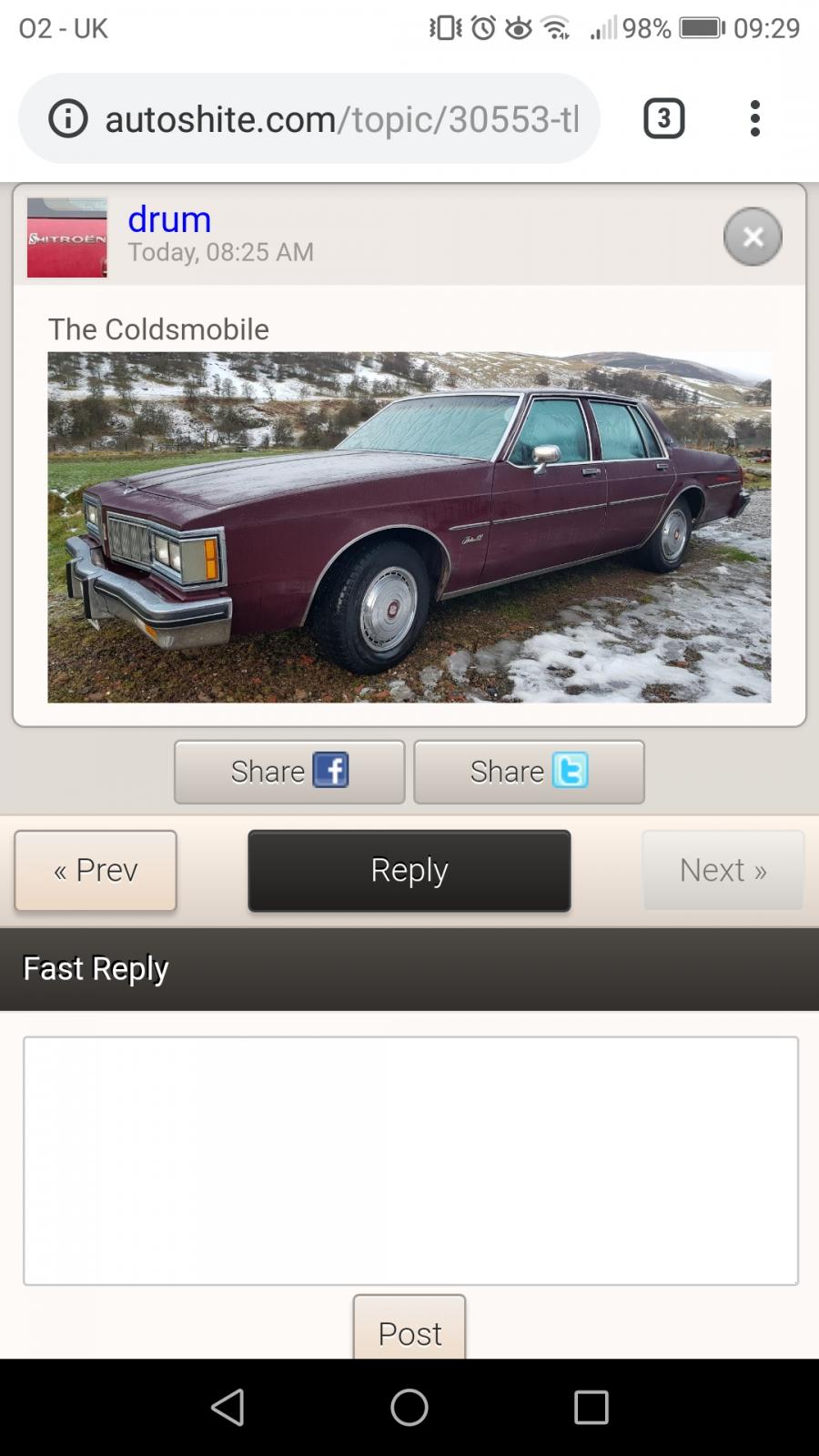Share the post on Facebook
This screenshot has width=819, height=1456.
pyautogui.click(x=289, y=772)
